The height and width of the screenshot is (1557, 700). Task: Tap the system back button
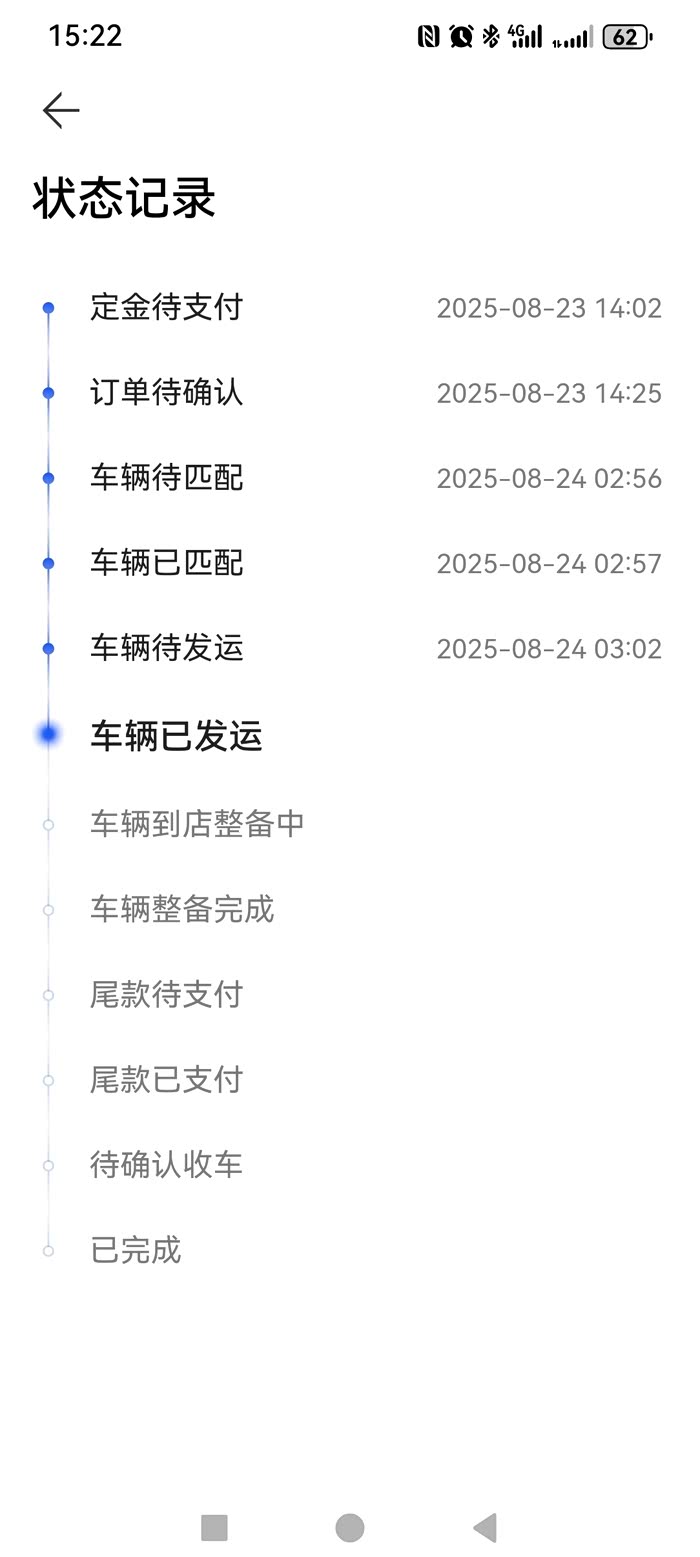pos(485,1527)
